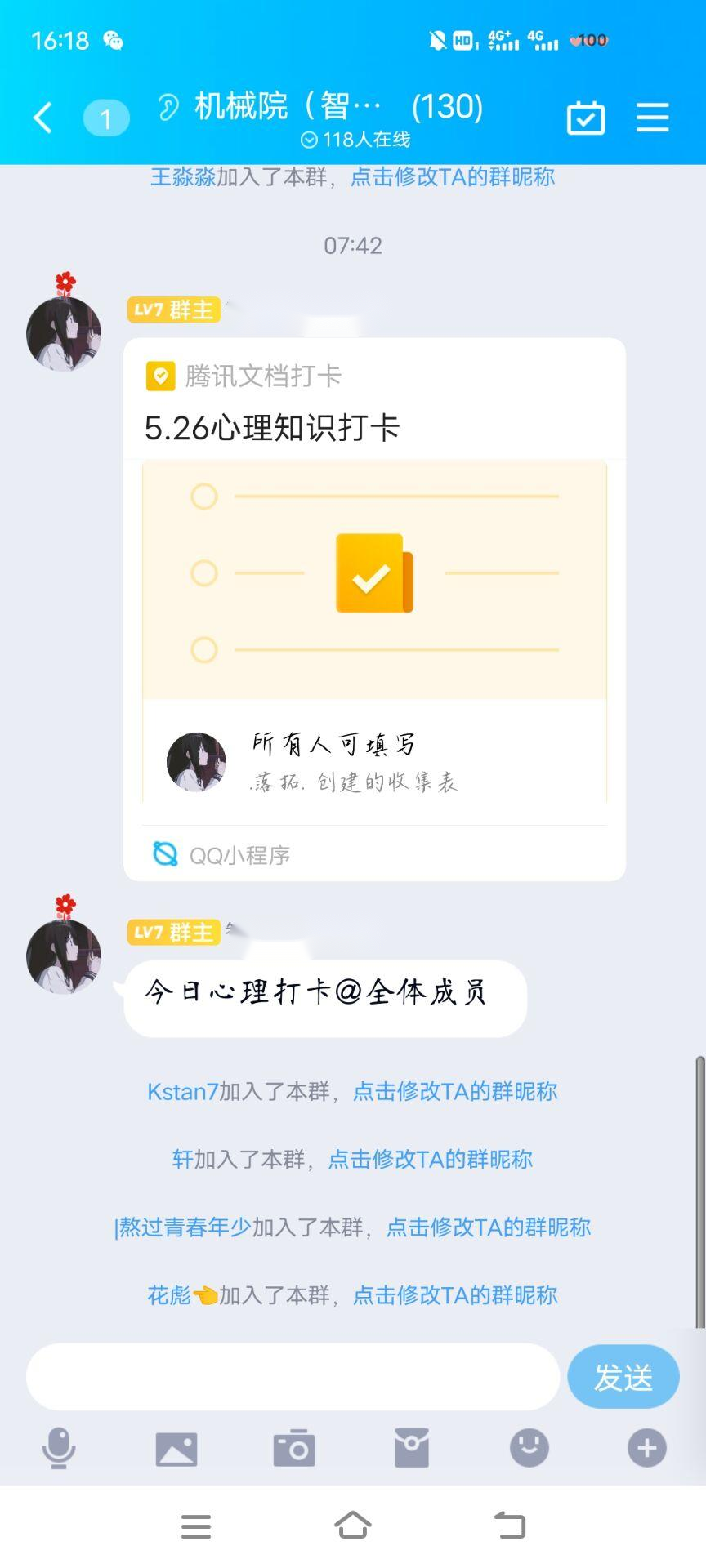Open the red envelope icon
706x1568 pixels.
[412, 1449]
